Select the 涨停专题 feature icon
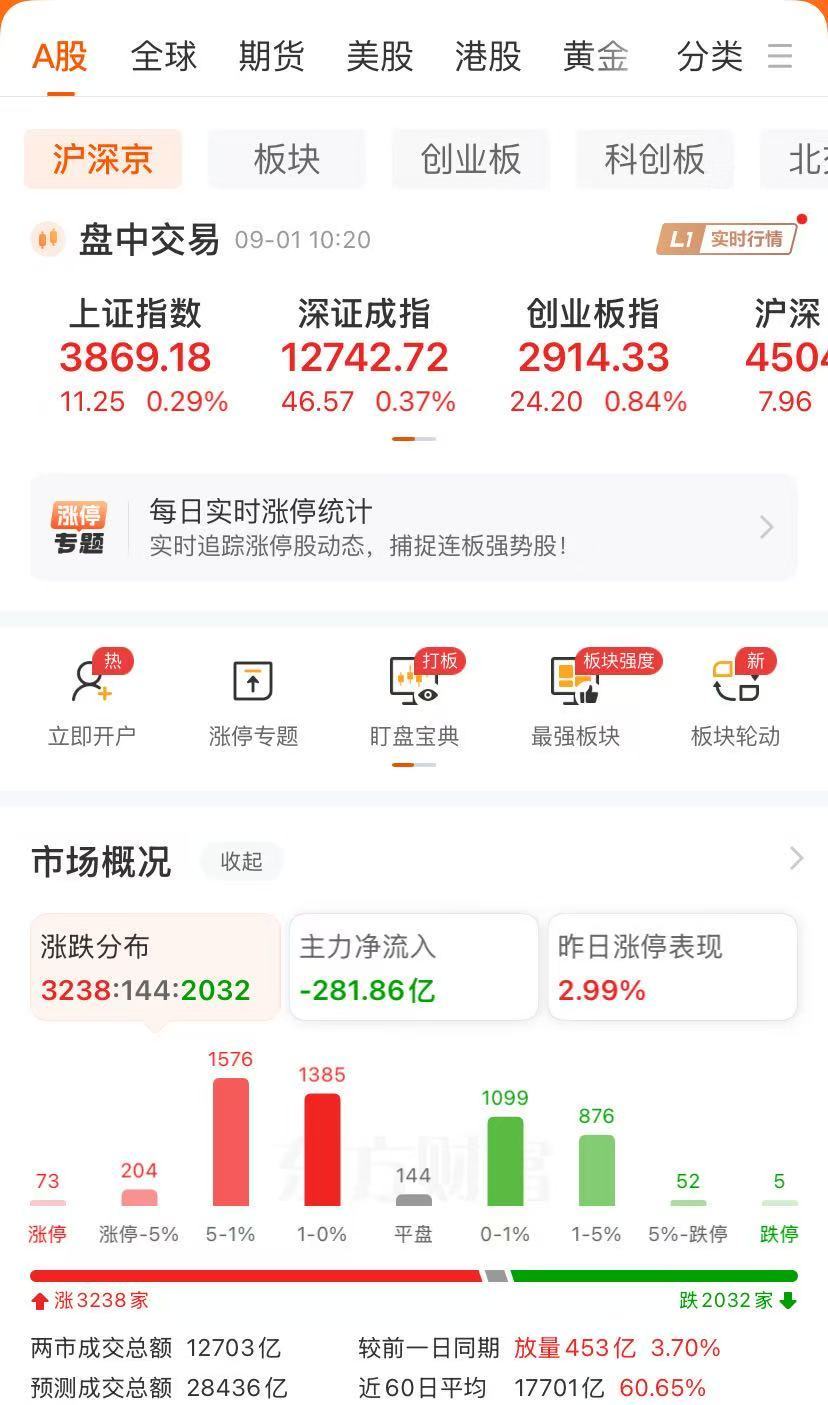The image size is (828, 1405). (x=252, y=698)
